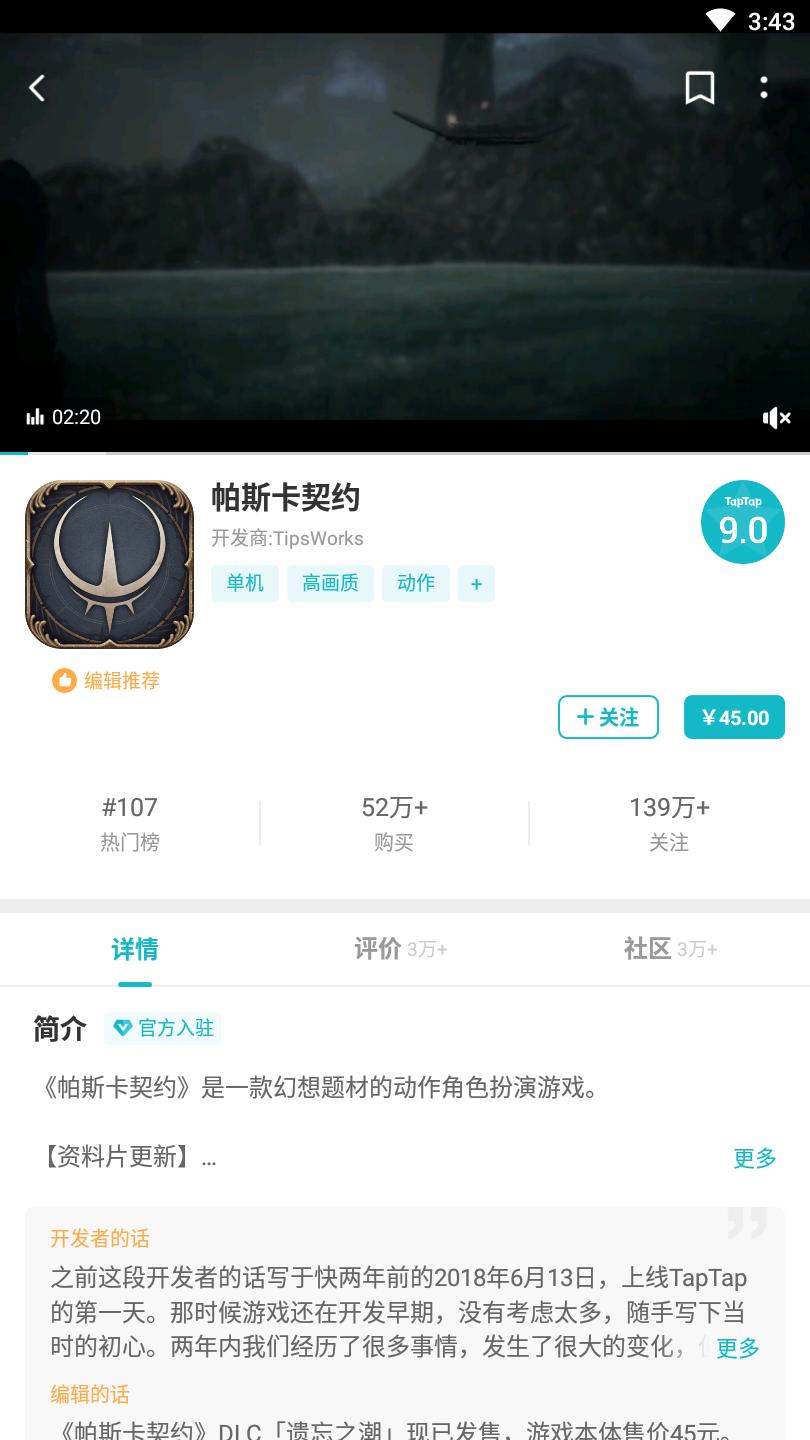Toggle follow with the 关注 button
This screenshot has width=810, height=1440.
coord(608,717)
